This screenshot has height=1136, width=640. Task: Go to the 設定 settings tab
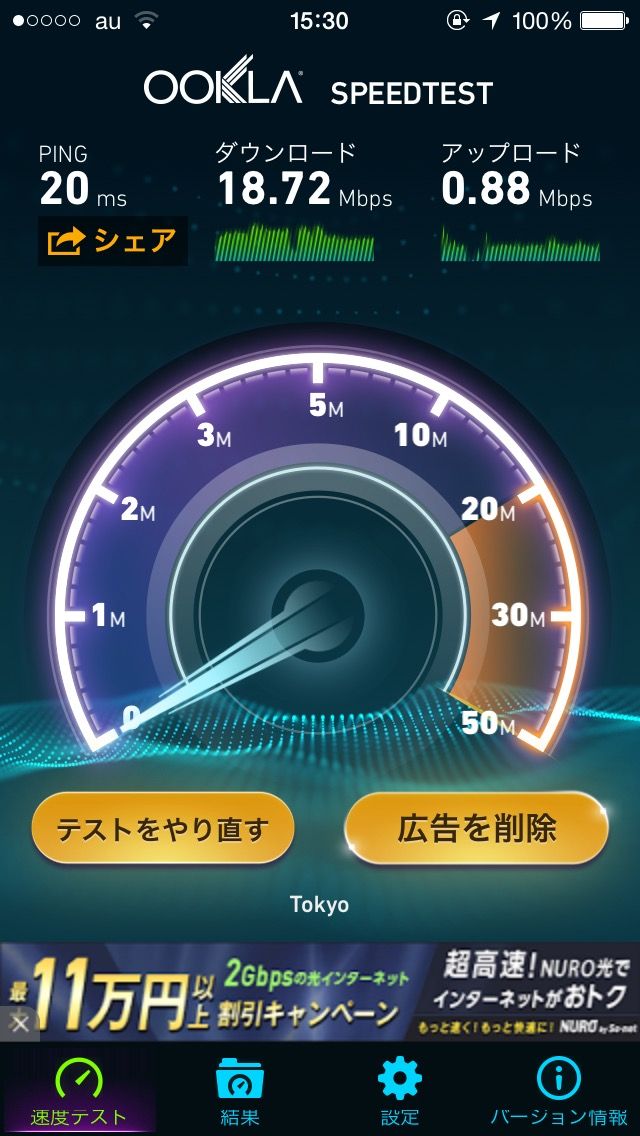399,1091
